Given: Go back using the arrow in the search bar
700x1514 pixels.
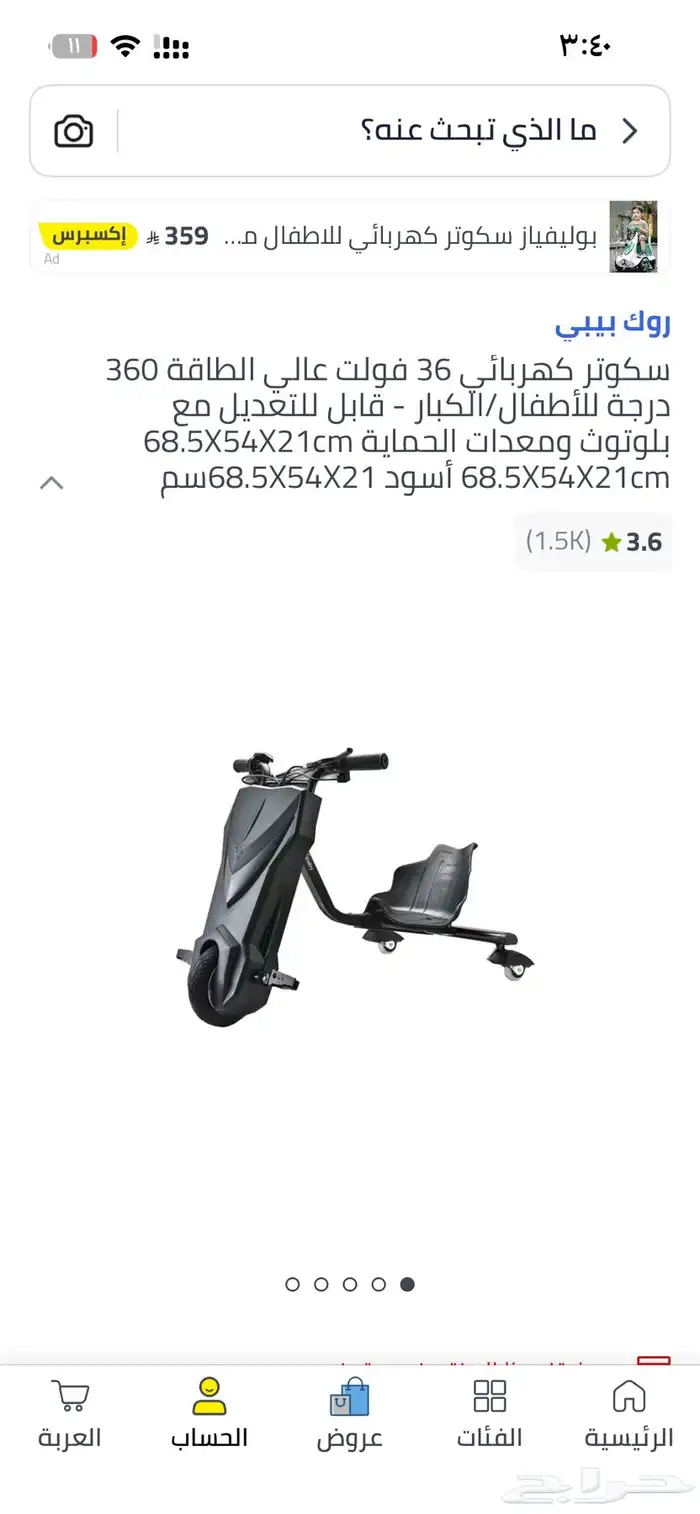Looking at the screenshot, I should [x=630, y=131].
